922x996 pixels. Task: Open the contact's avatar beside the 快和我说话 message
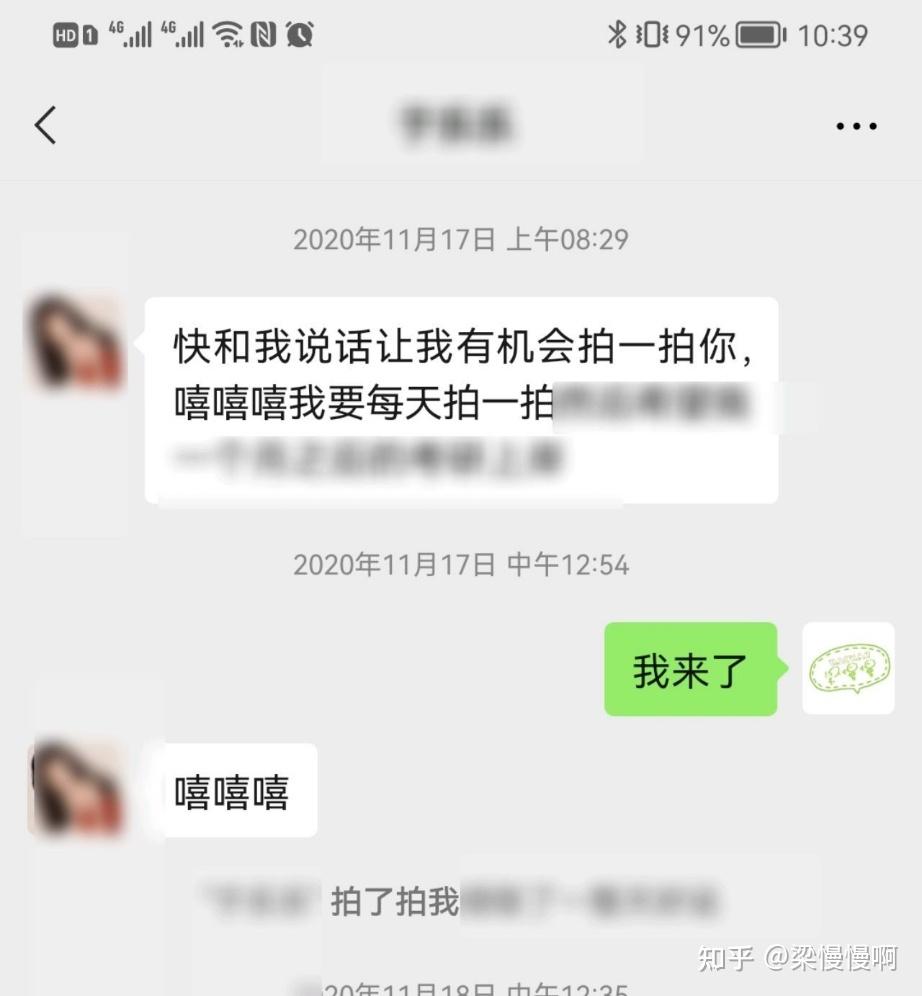[x=75, y=342]
